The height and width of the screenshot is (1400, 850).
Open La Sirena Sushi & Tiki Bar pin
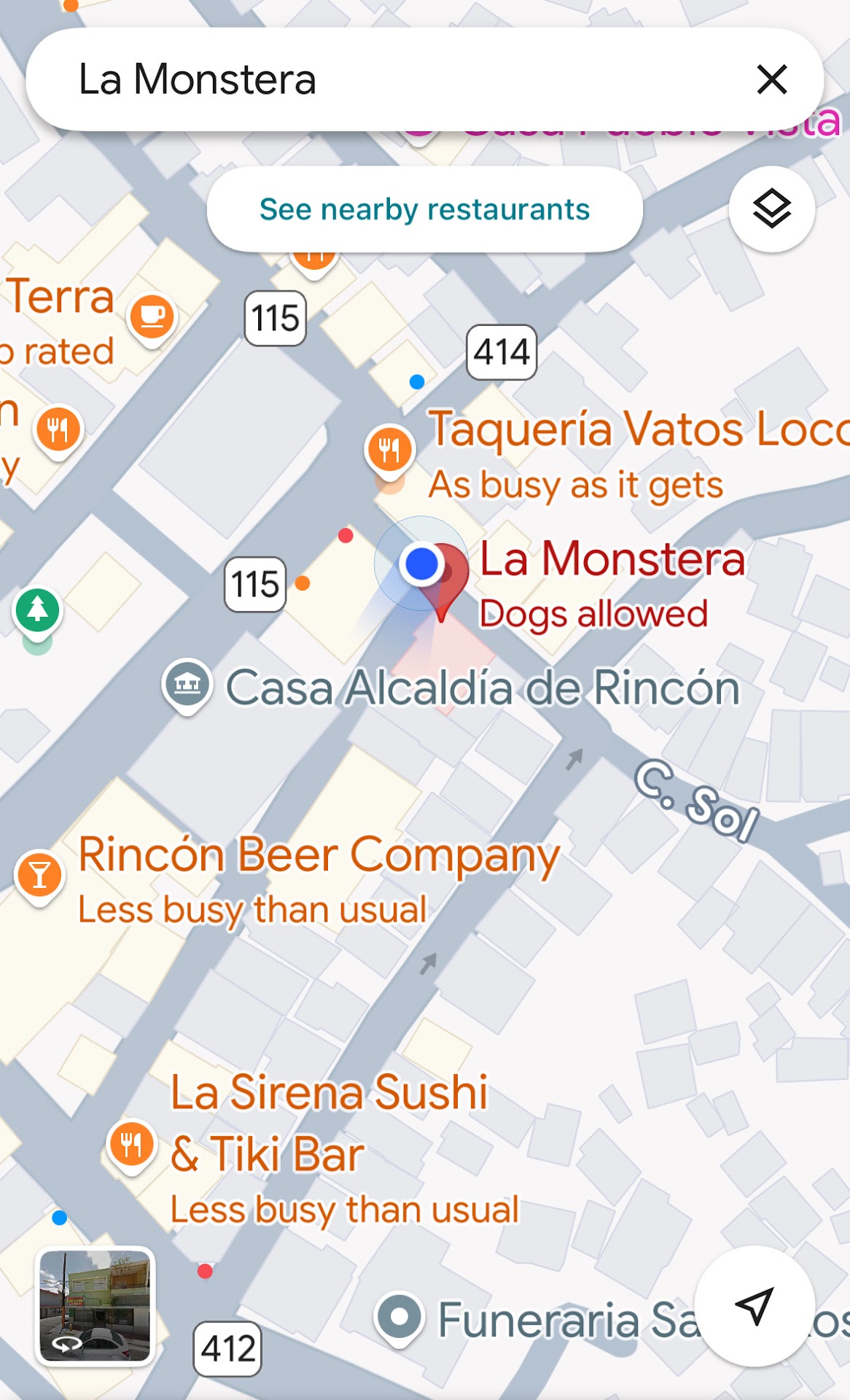click(x=131, y=1145)
